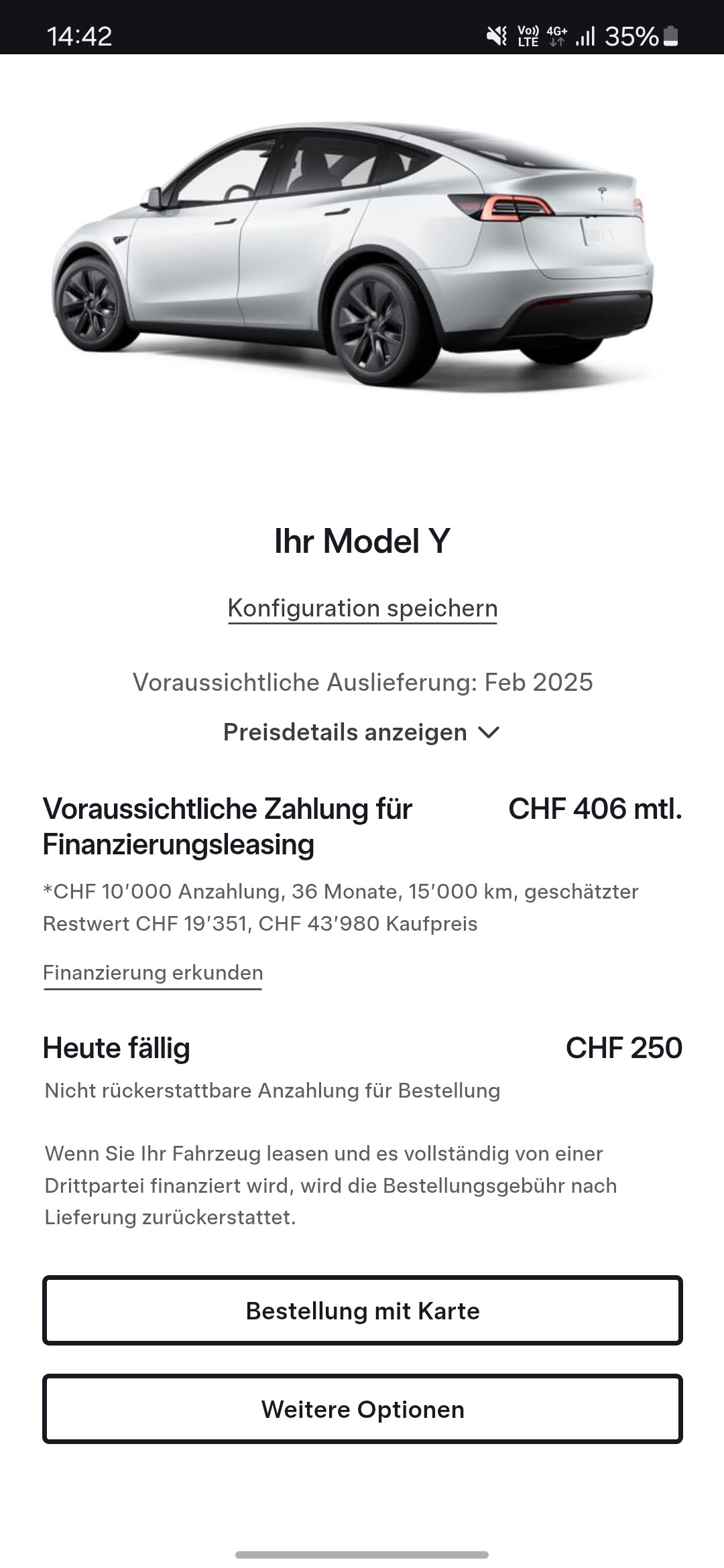The image size is (724, 1568).
Task: Tap the Konfiguration speichern link
Action: click(363, 608)
